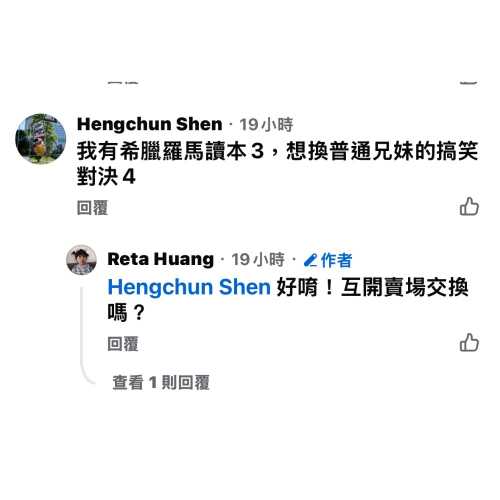This screenshot has height=500, width=500.
Task: Tap 回覆 under Reta Huang's reply
Action: coord(123,344)
